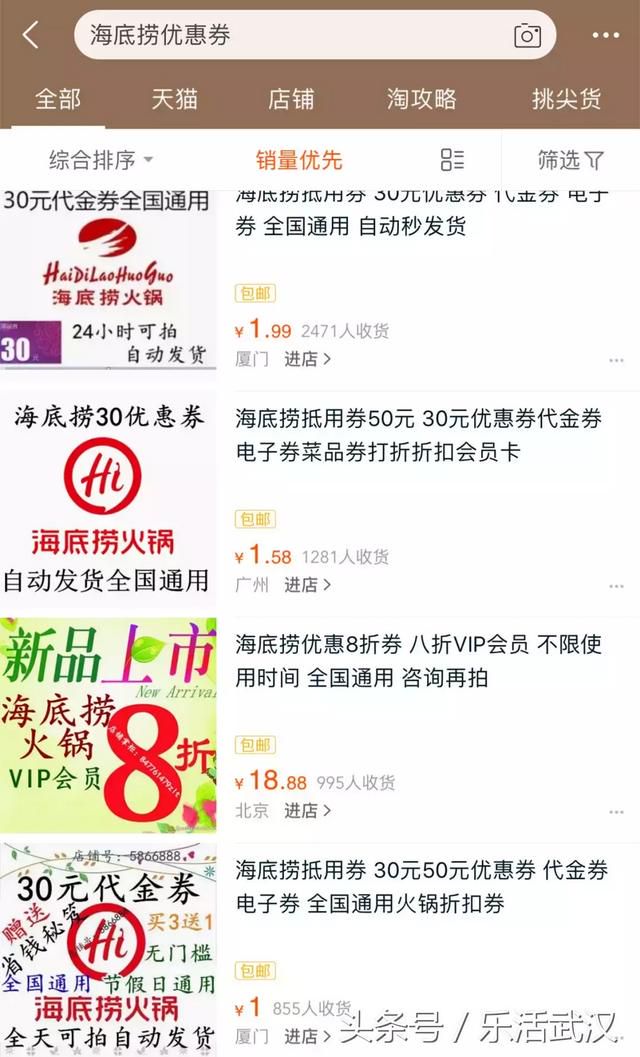
Task: Enter the 北京 seller's shop via 进店
Action: (307, 811)
